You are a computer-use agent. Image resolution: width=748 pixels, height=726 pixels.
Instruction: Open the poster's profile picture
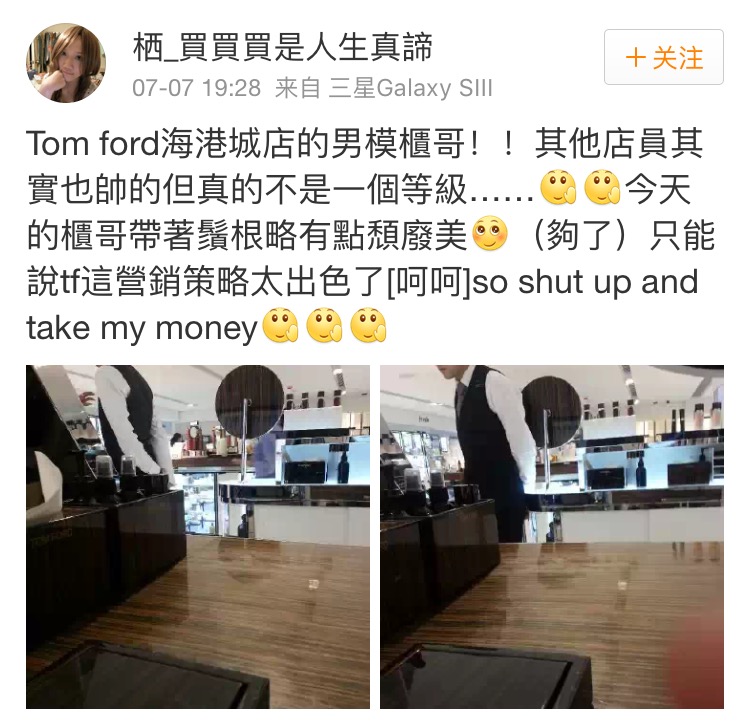65,62
